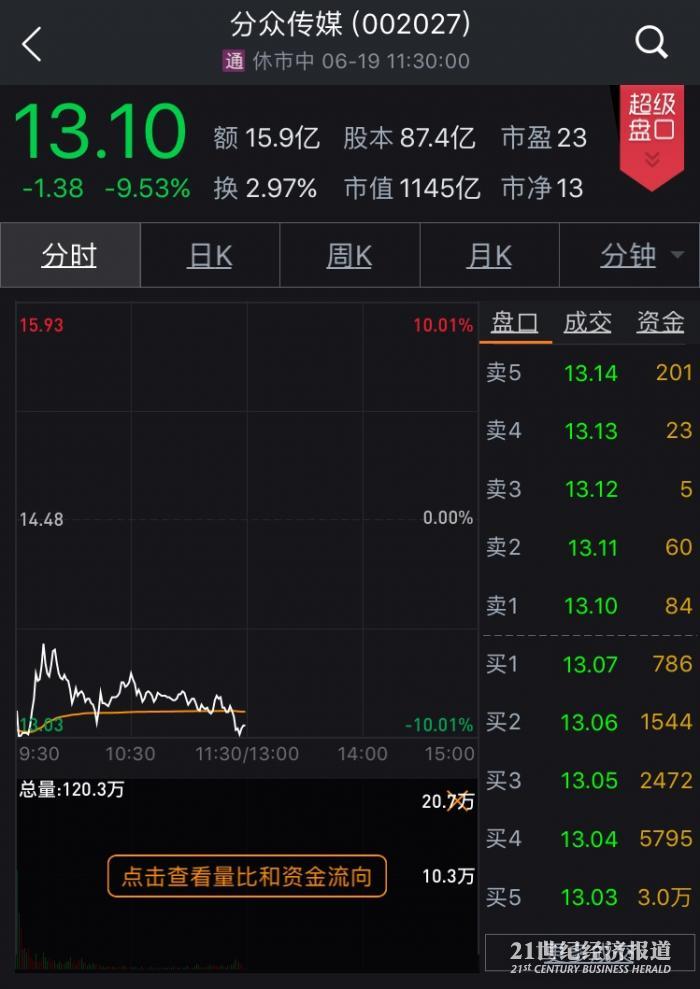700x989 pixels.
Task: Show the 月K chart tab
Action: (x=489, y=256)
